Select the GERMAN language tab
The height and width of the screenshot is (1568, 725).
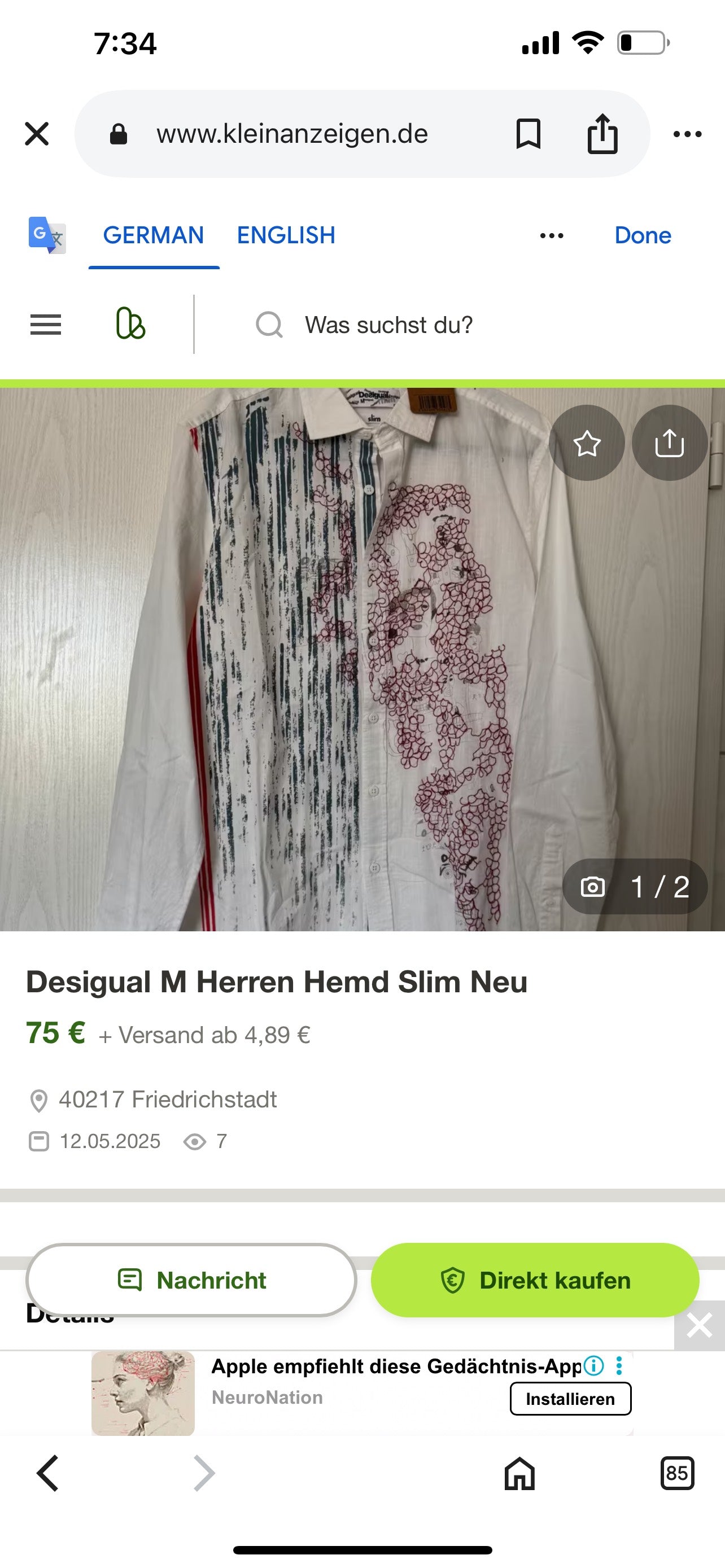point(154,235)
